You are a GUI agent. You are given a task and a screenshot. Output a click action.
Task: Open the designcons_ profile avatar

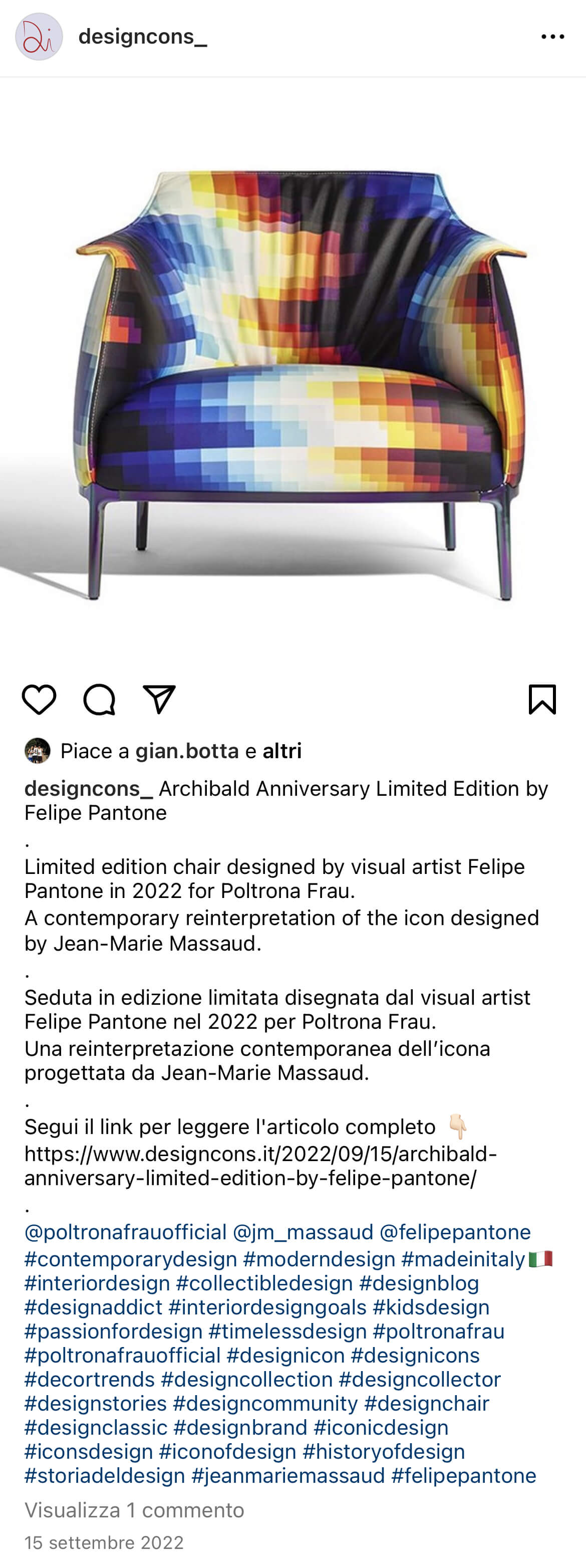coord(39,37)
